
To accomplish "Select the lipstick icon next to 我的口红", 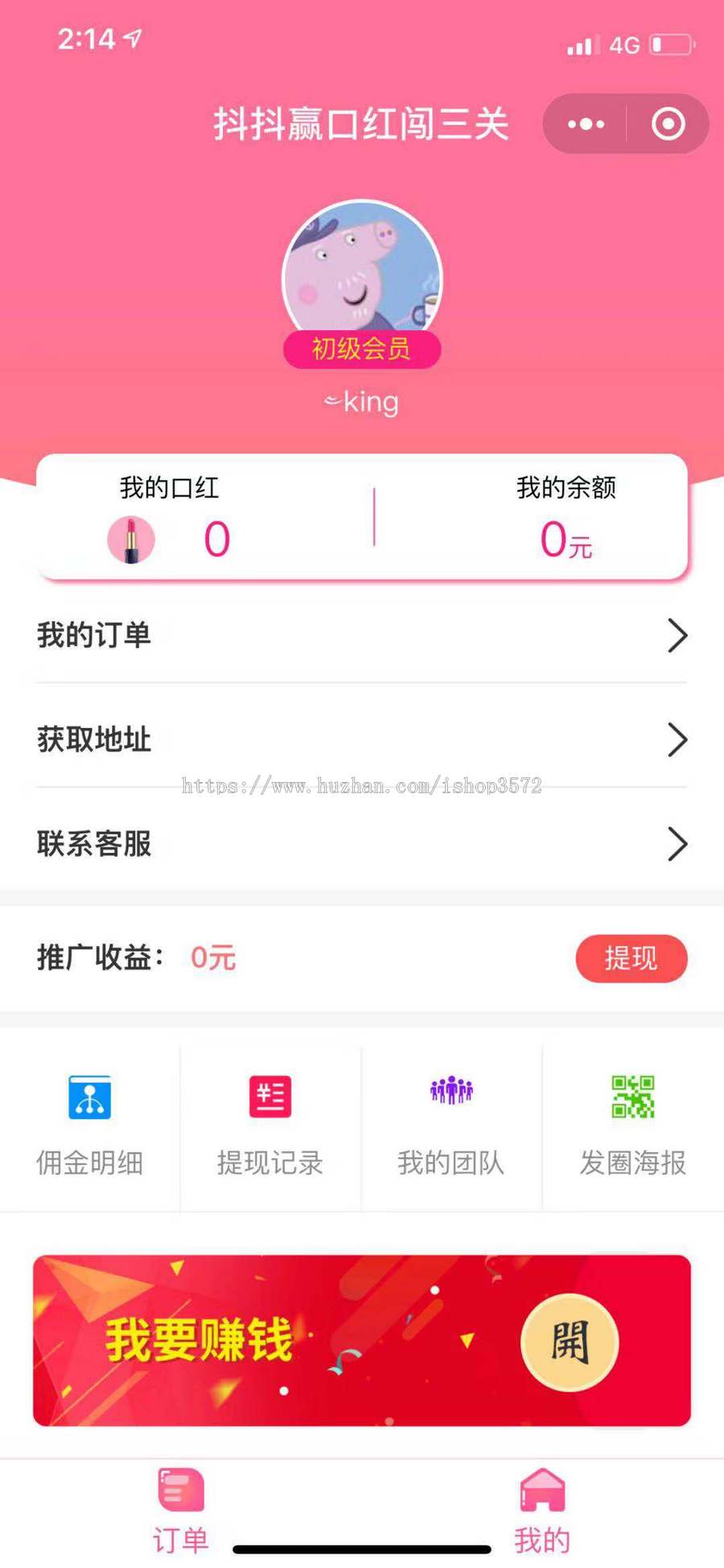I will 131,539.
